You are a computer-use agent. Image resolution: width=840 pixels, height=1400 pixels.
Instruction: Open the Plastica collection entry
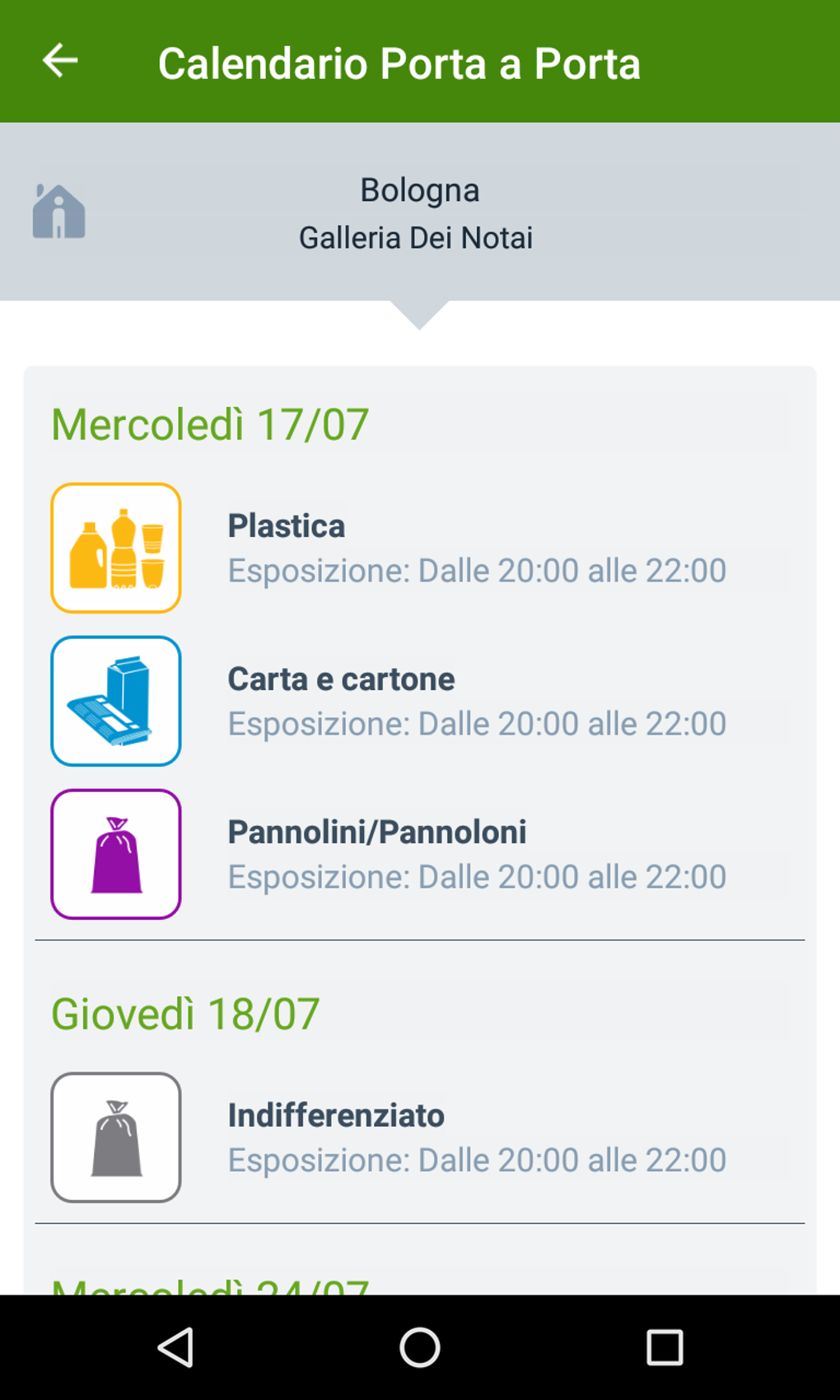[x=420, y=548]
